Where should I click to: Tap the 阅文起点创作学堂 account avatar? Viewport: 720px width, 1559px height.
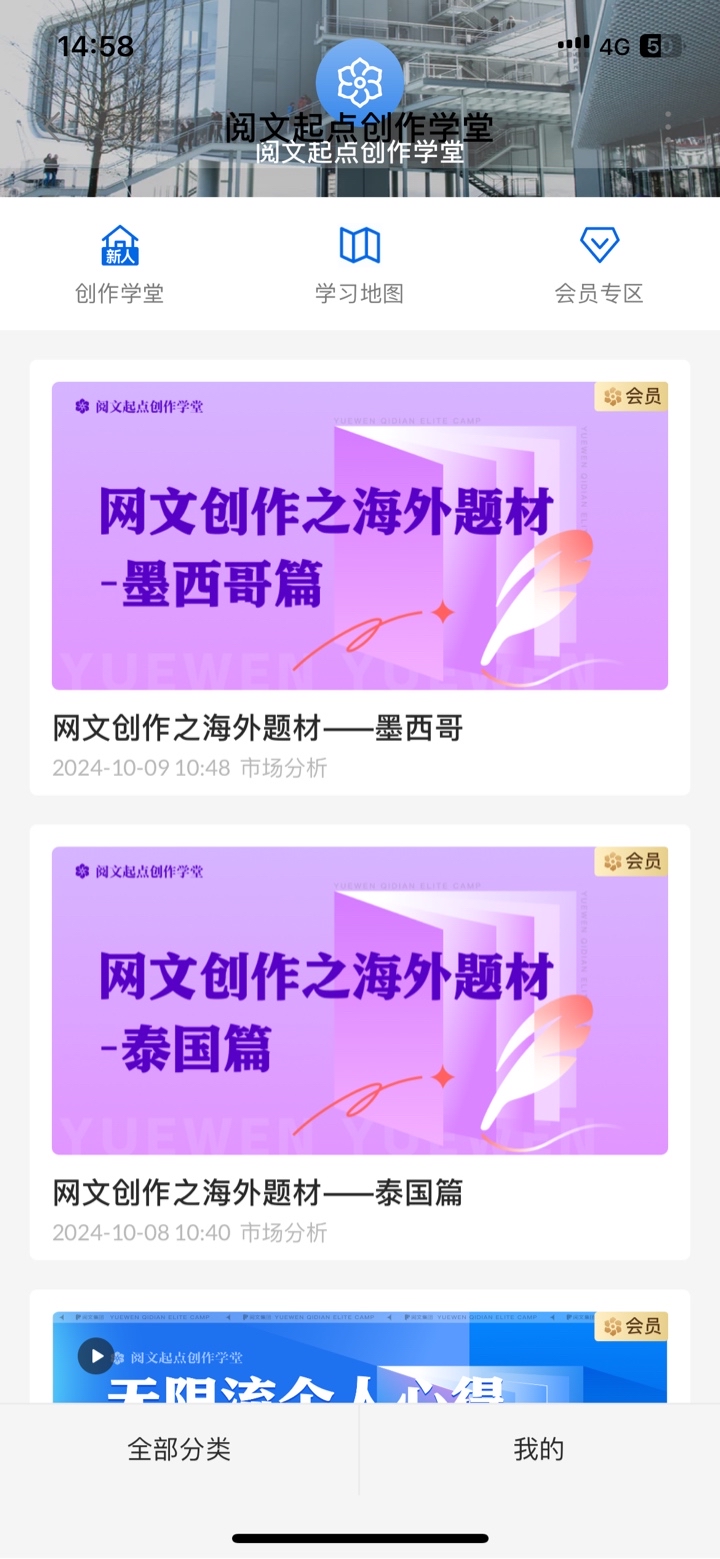coord(359,83)
